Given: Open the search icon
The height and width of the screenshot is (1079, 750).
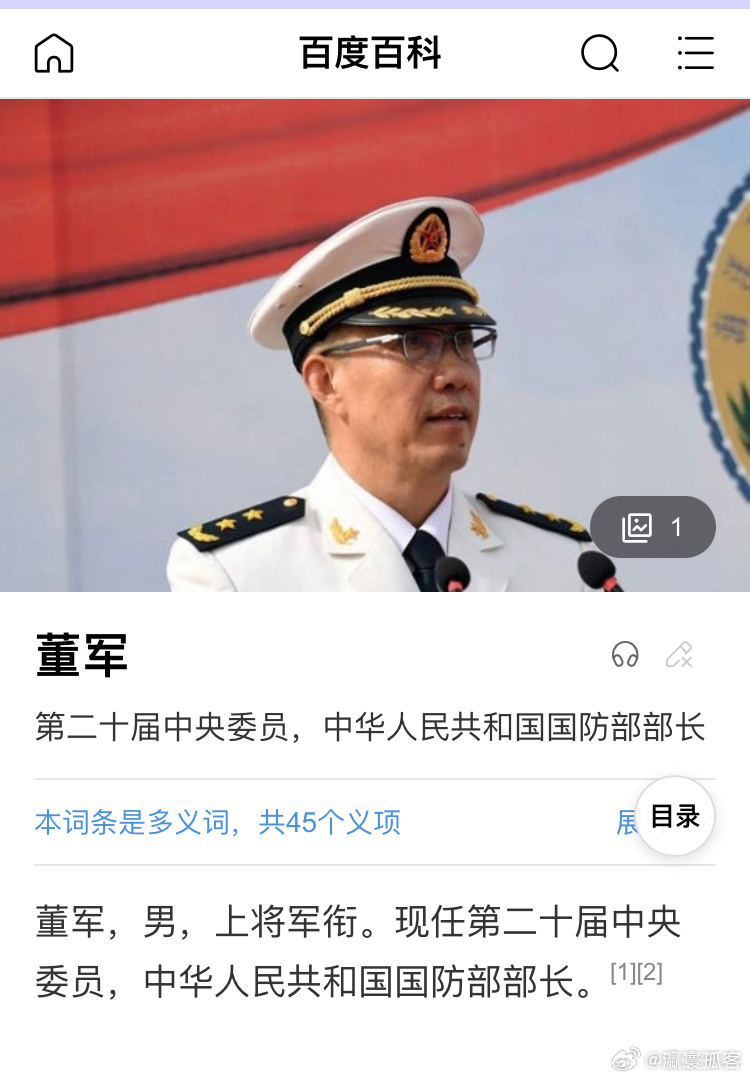Looking at the screenshot, I should [x=599, y=53].
